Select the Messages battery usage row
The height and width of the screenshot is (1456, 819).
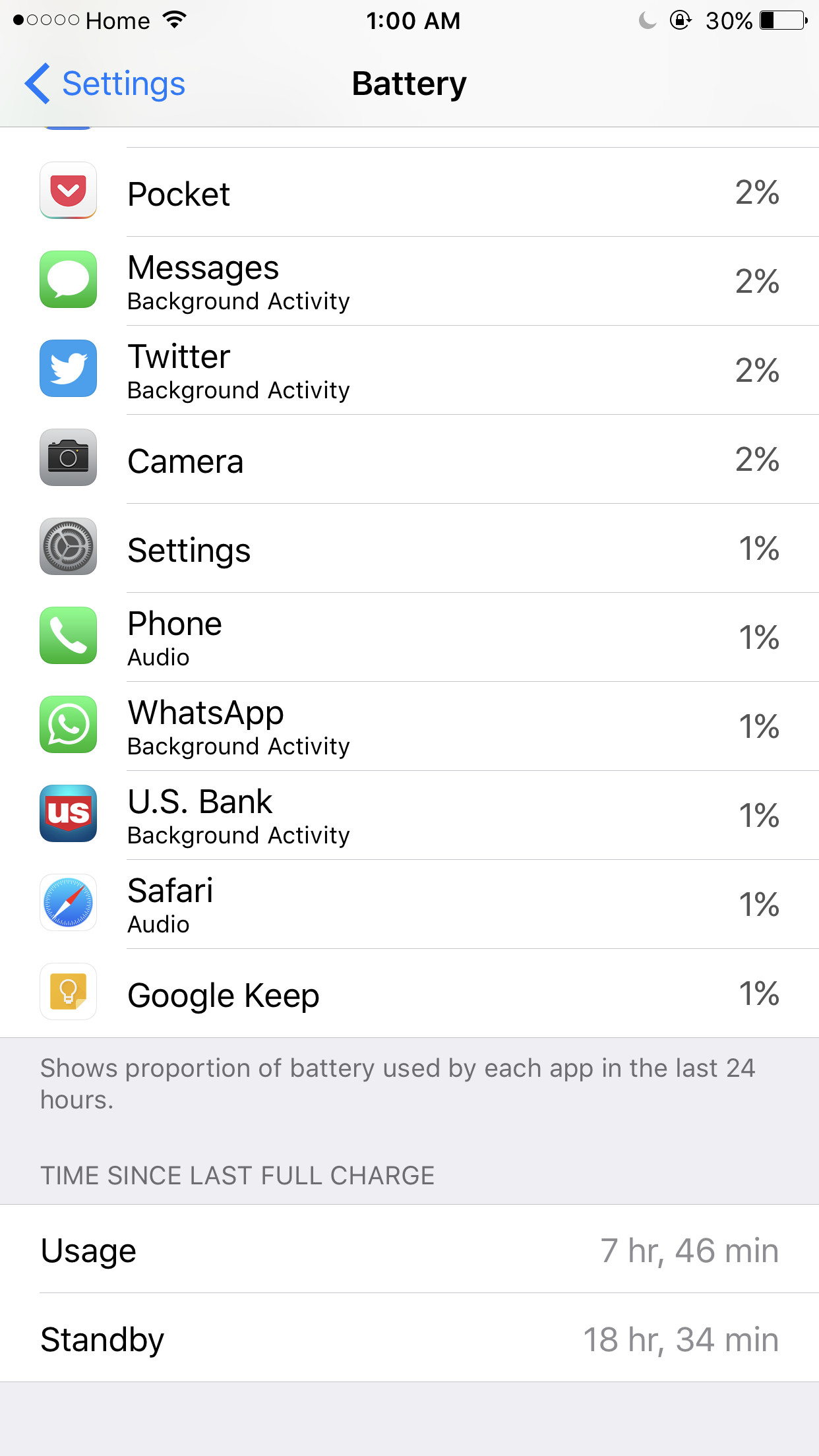[409, 282]
